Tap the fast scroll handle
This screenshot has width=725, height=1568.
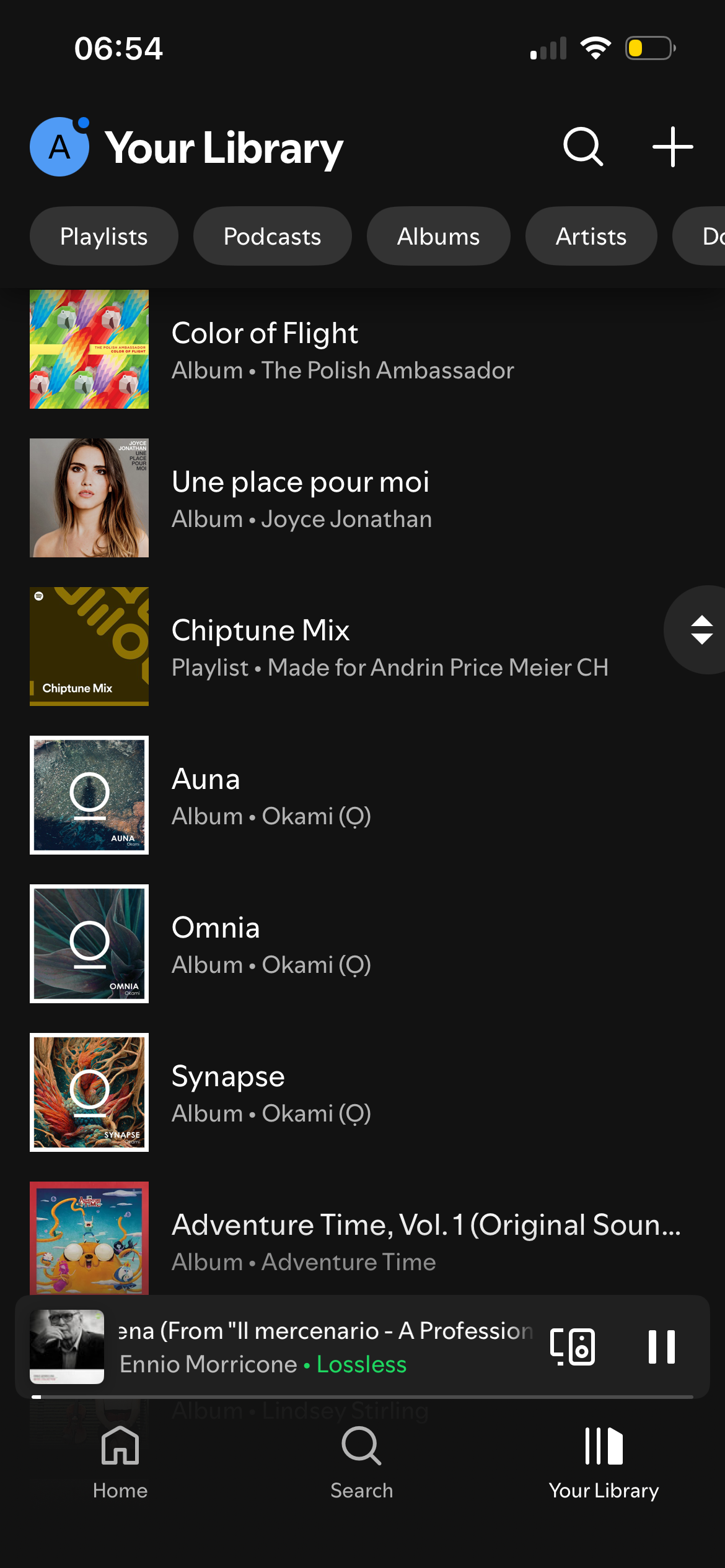701,630
